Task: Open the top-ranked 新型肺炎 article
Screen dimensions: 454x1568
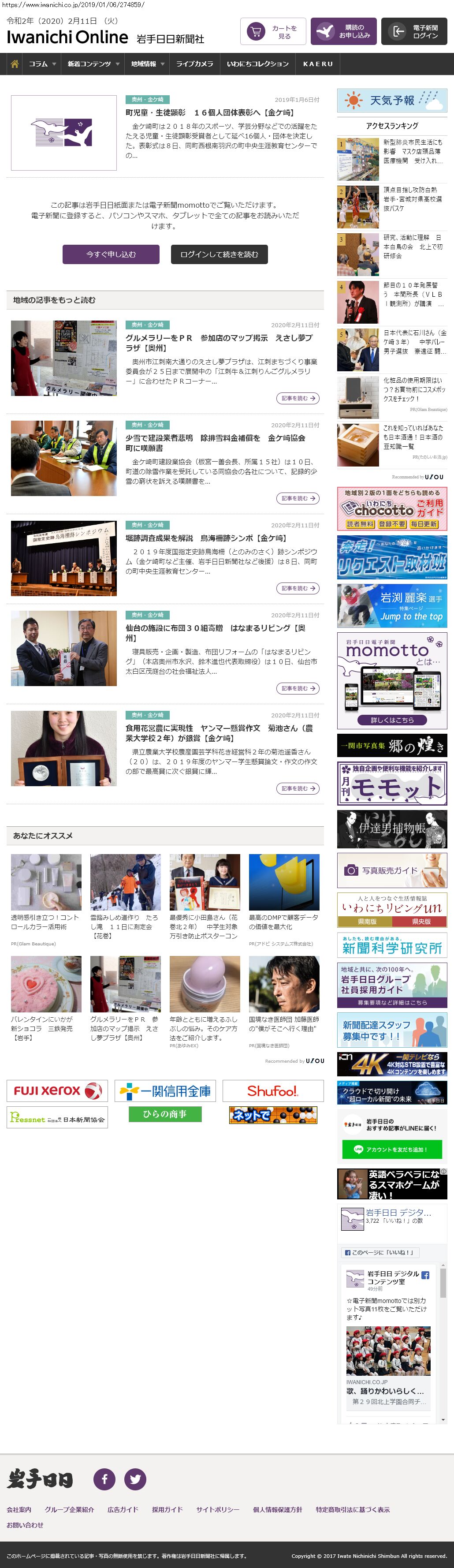Action: [412, 152]
